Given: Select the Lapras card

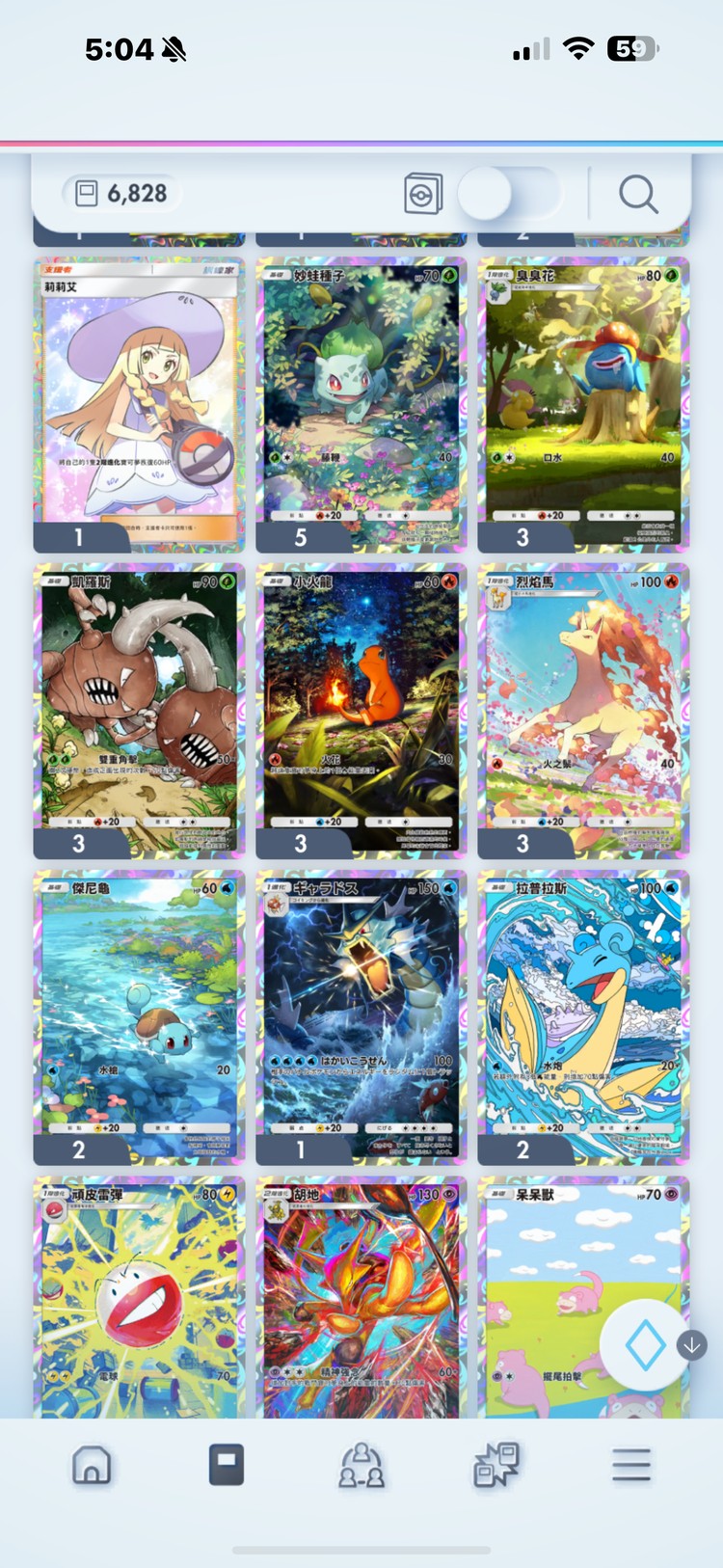Looking at the screenshot, I should point(583,1013).
